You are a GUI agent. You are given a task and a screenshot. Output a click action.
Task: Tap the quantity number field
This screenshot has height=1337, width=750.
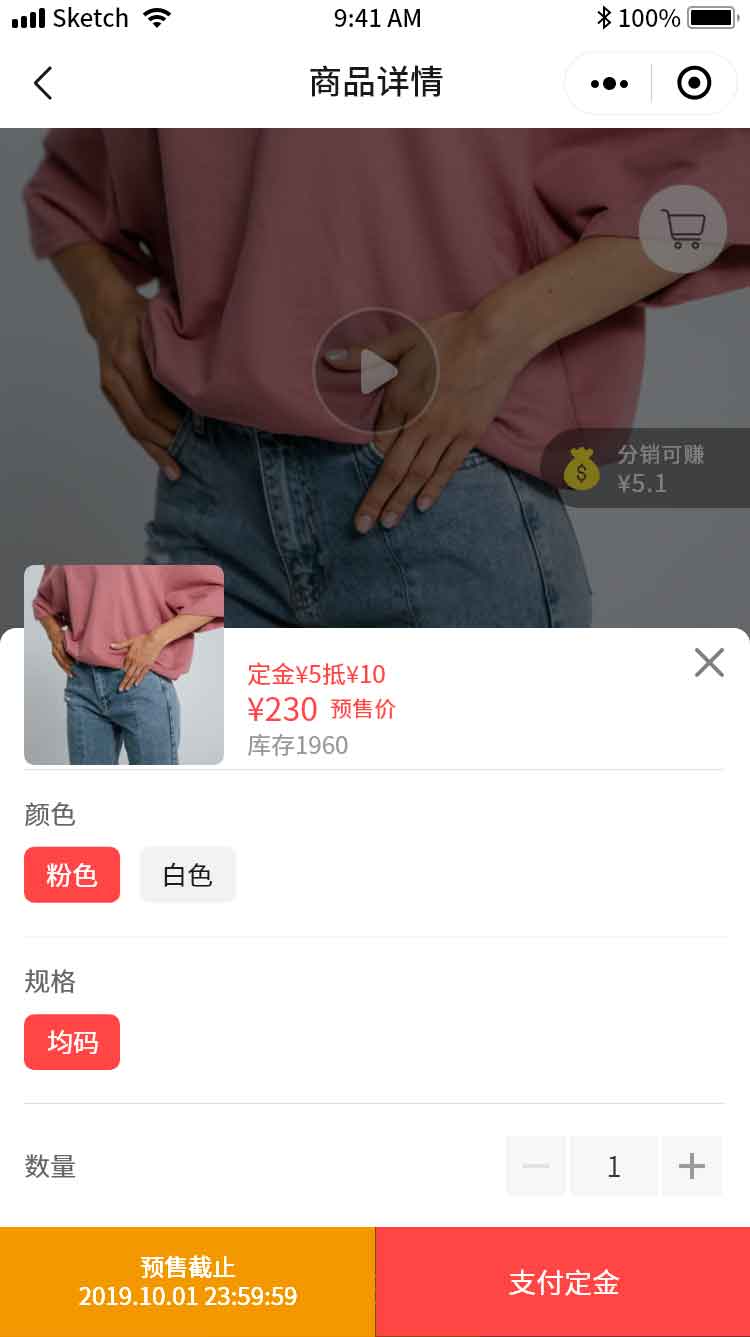[614, 1166]
